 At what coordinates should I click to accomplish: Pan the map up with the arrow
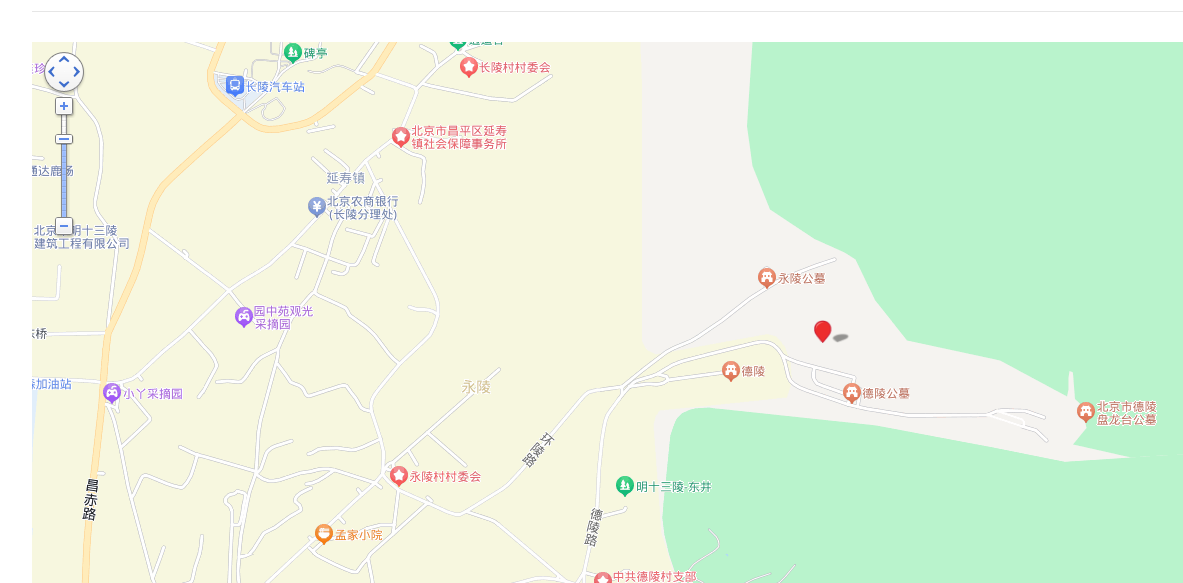pyautogui.click(x=64, y=60)
